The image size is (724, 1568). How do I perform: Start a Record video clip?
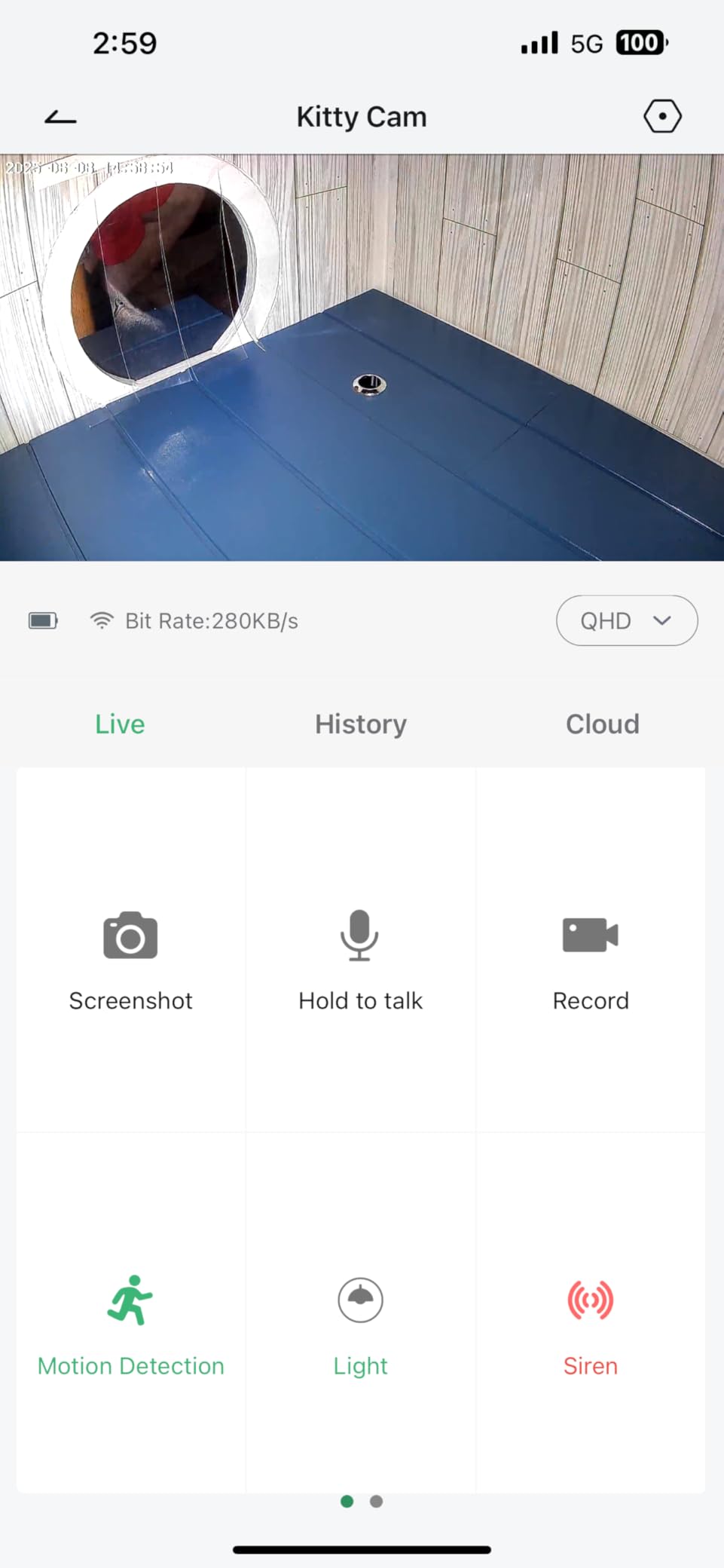coord(591,950)
